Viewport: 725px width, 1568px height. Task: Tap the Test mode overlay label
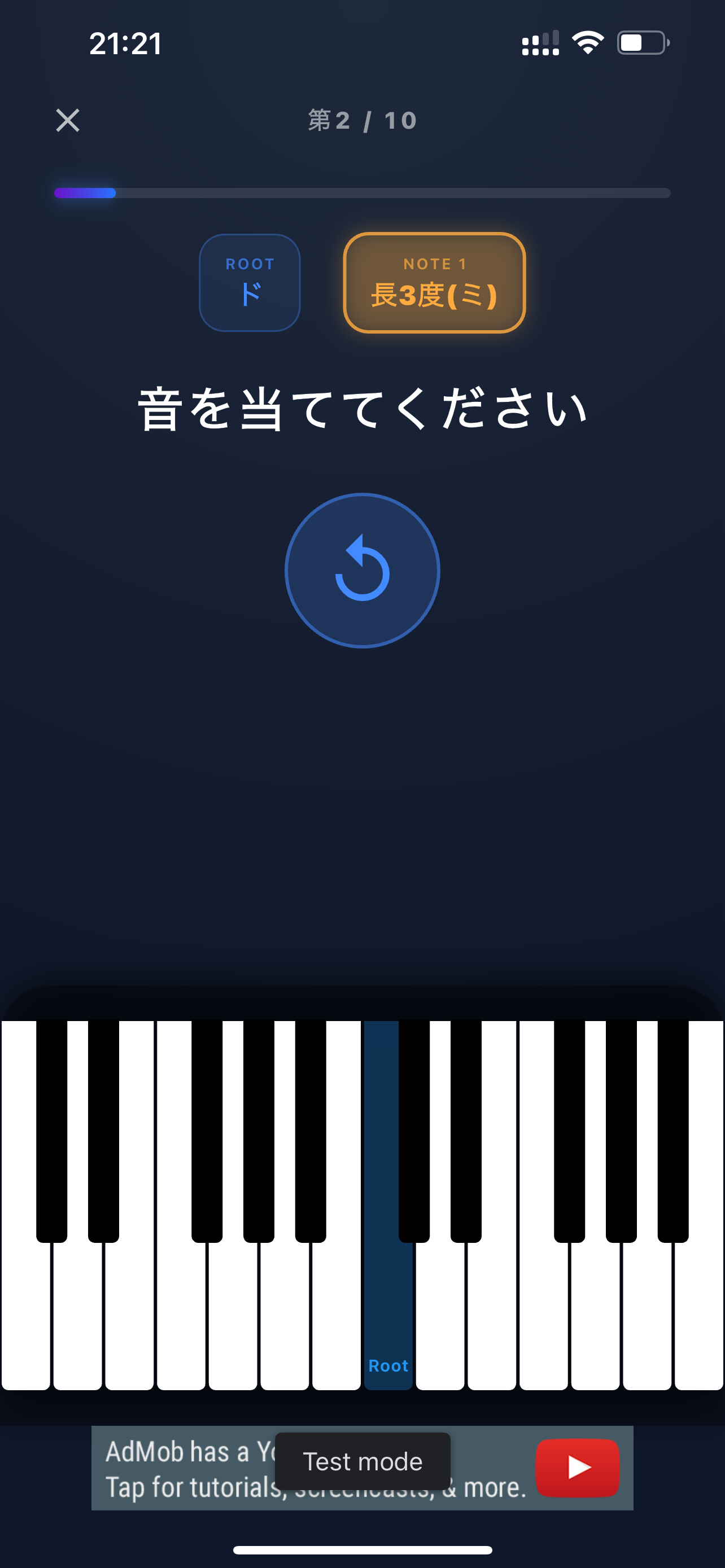pyautogui.click(x=361, y=1461)
